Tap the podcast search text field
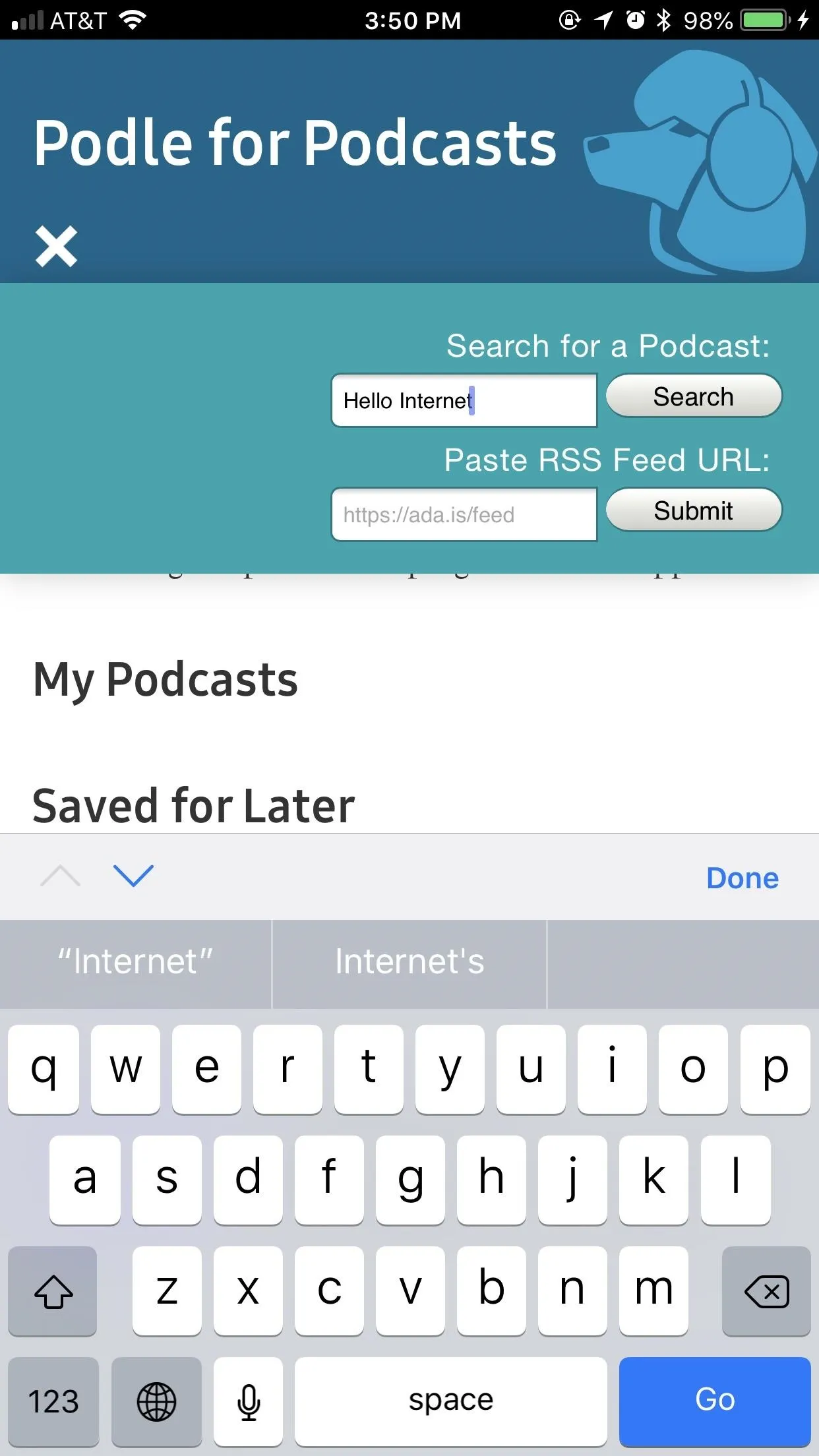The width and height of the screenshot is (819, 1456). tap(464, 400)
